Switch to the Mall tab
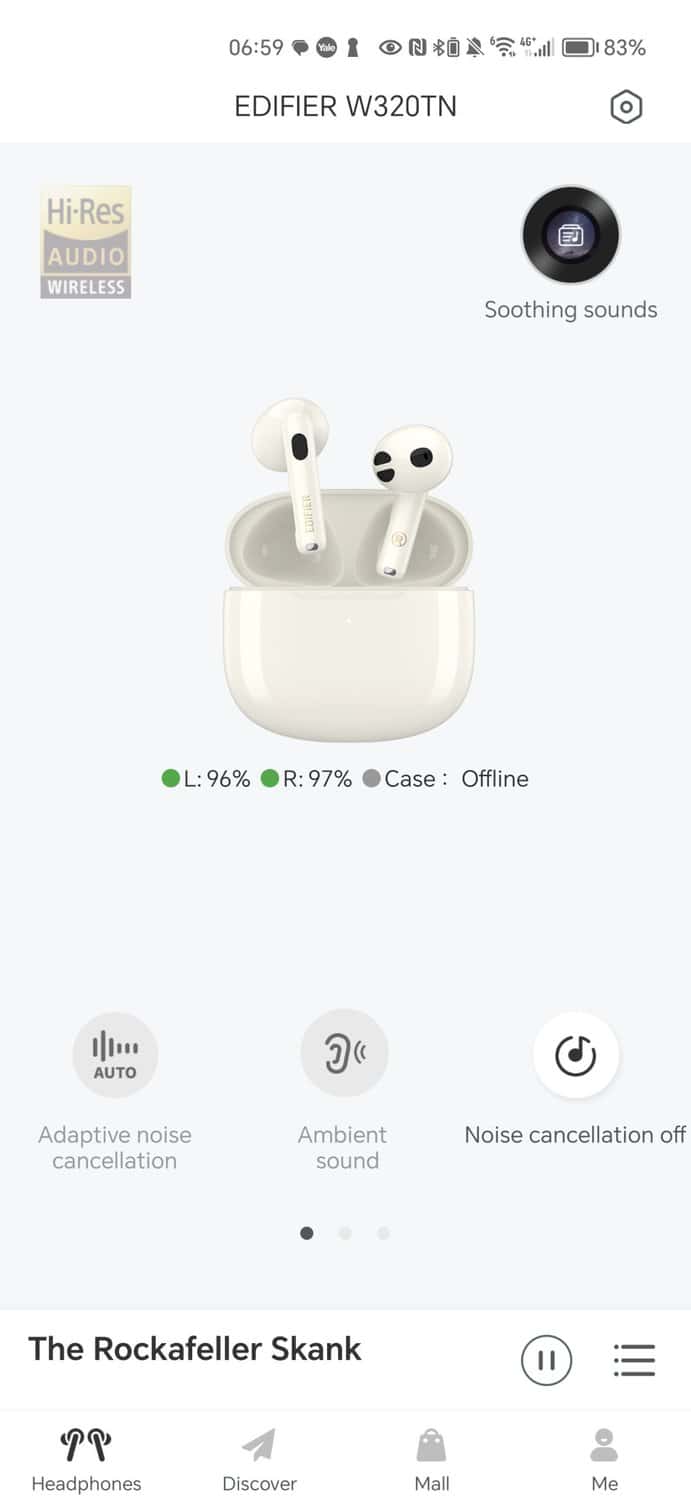The width and height of the screenshot is (691, 1500). 432,1459
